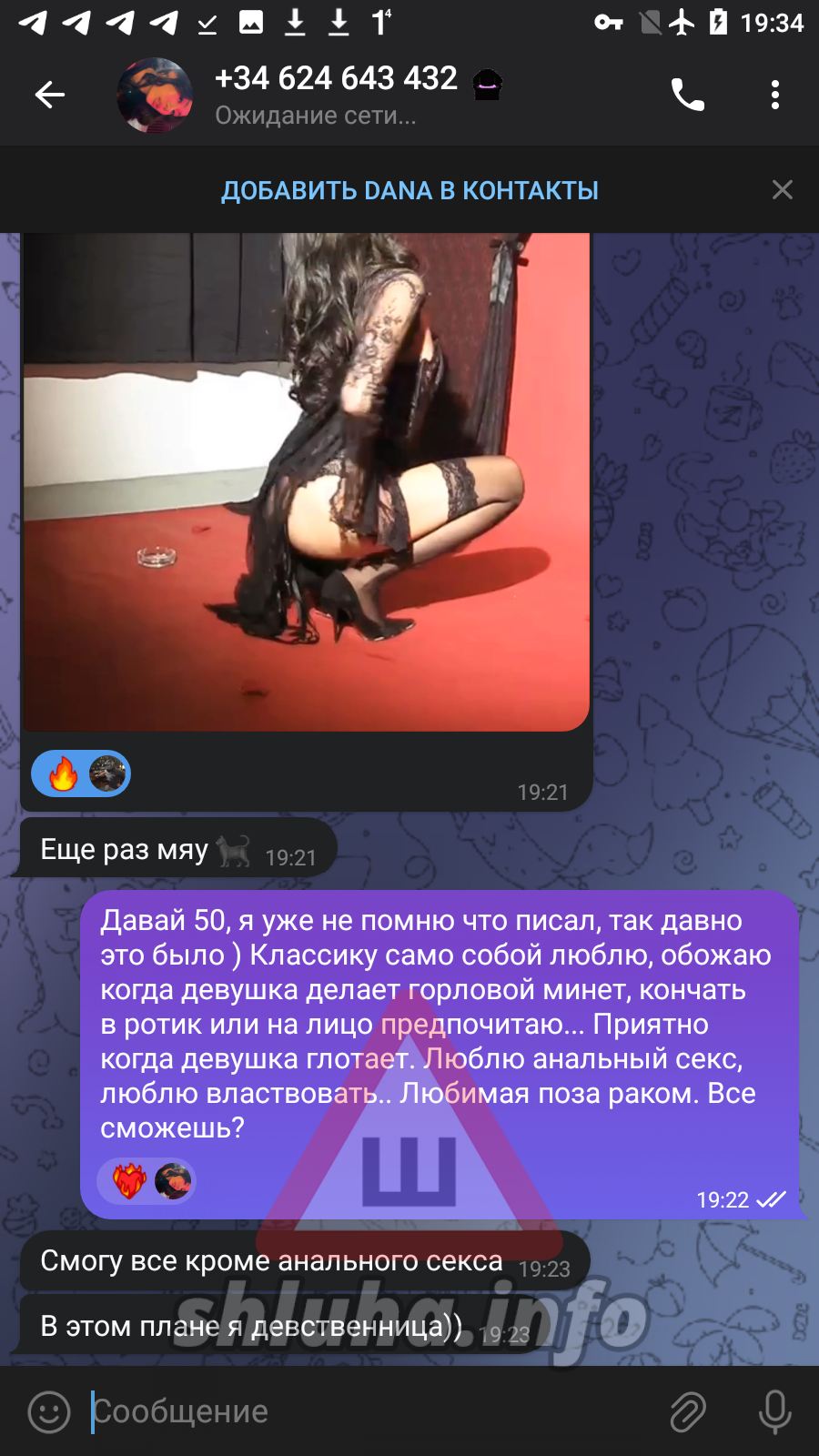The width and height of the screenshot is (819, 1456).
Task: Open the photo sent at 19:21
Action: point(306,480)
